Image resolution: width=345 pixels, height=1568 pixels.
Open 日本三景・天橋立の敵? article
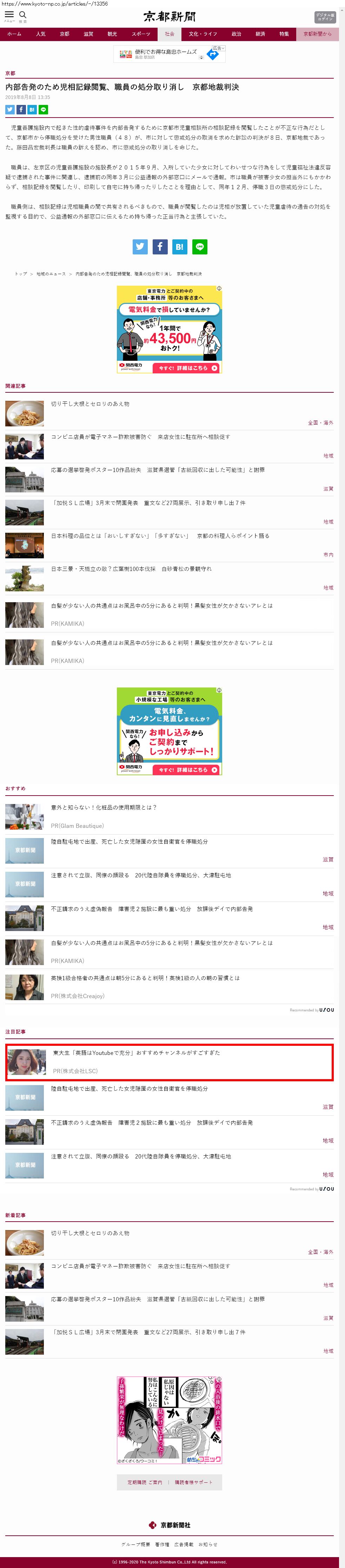pos(131,569)
